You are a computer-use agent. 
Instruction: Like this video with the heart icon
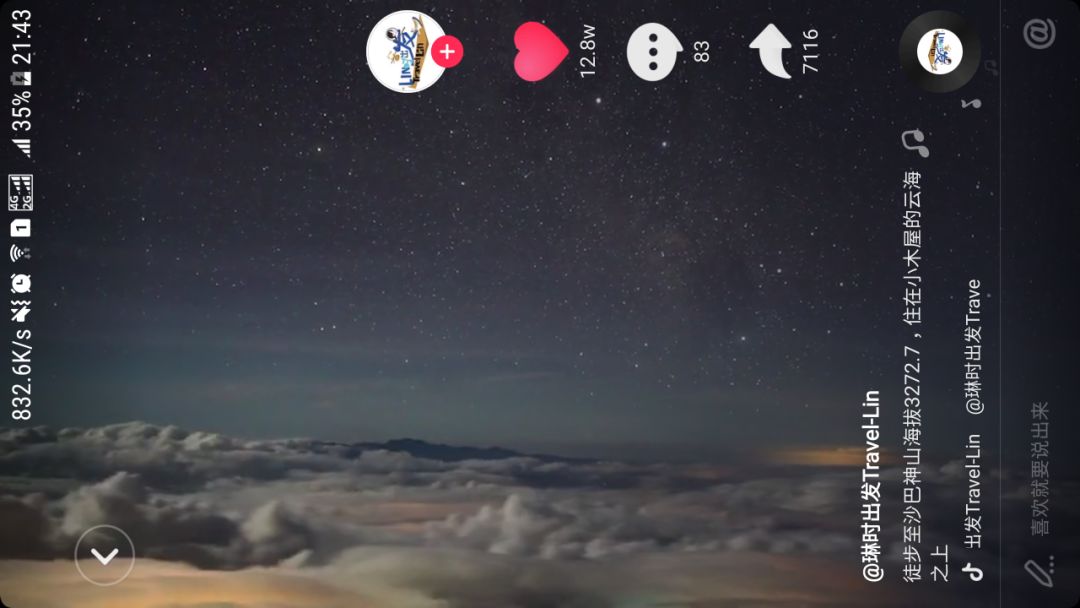540,51
